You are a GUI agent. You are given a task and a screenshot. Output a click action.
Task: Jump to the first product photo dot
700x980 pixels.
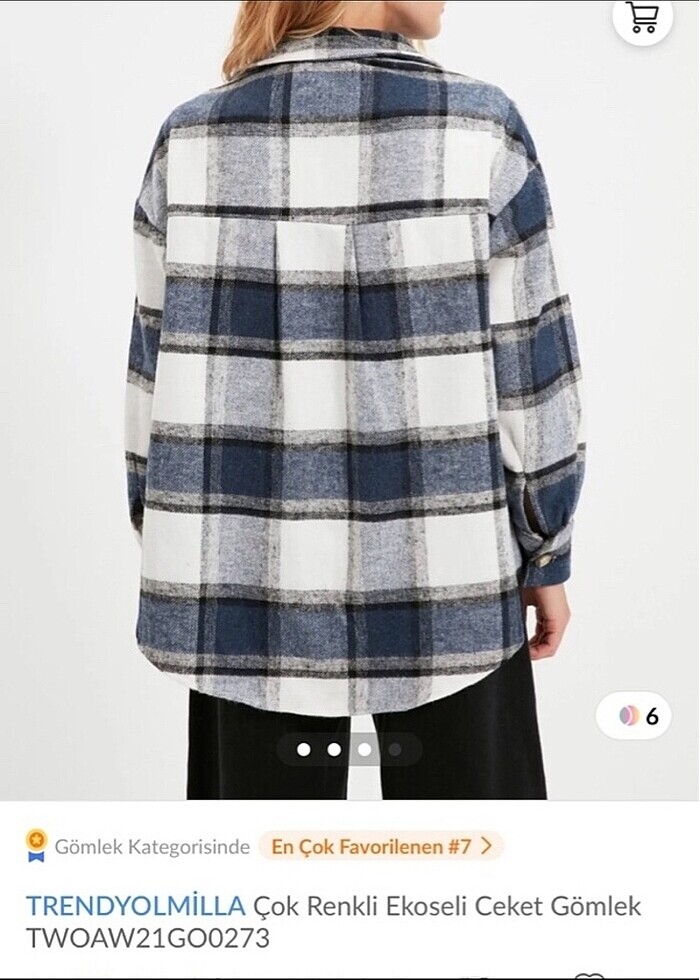pos(304,749)
